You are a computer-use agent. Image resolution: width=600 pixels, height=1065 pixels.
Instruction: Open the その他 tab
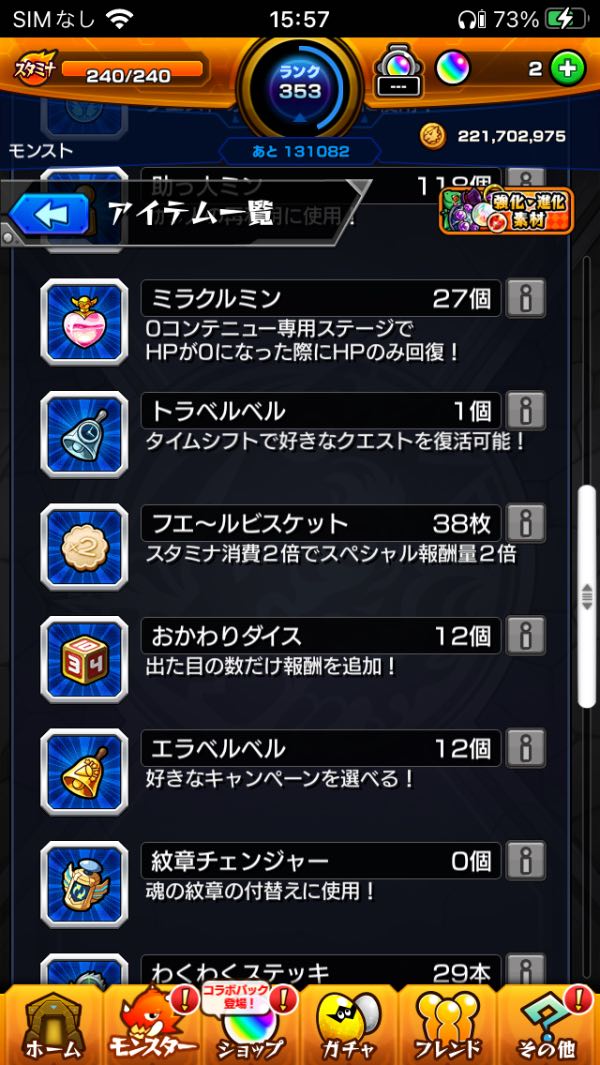(x=548, y=1026)
